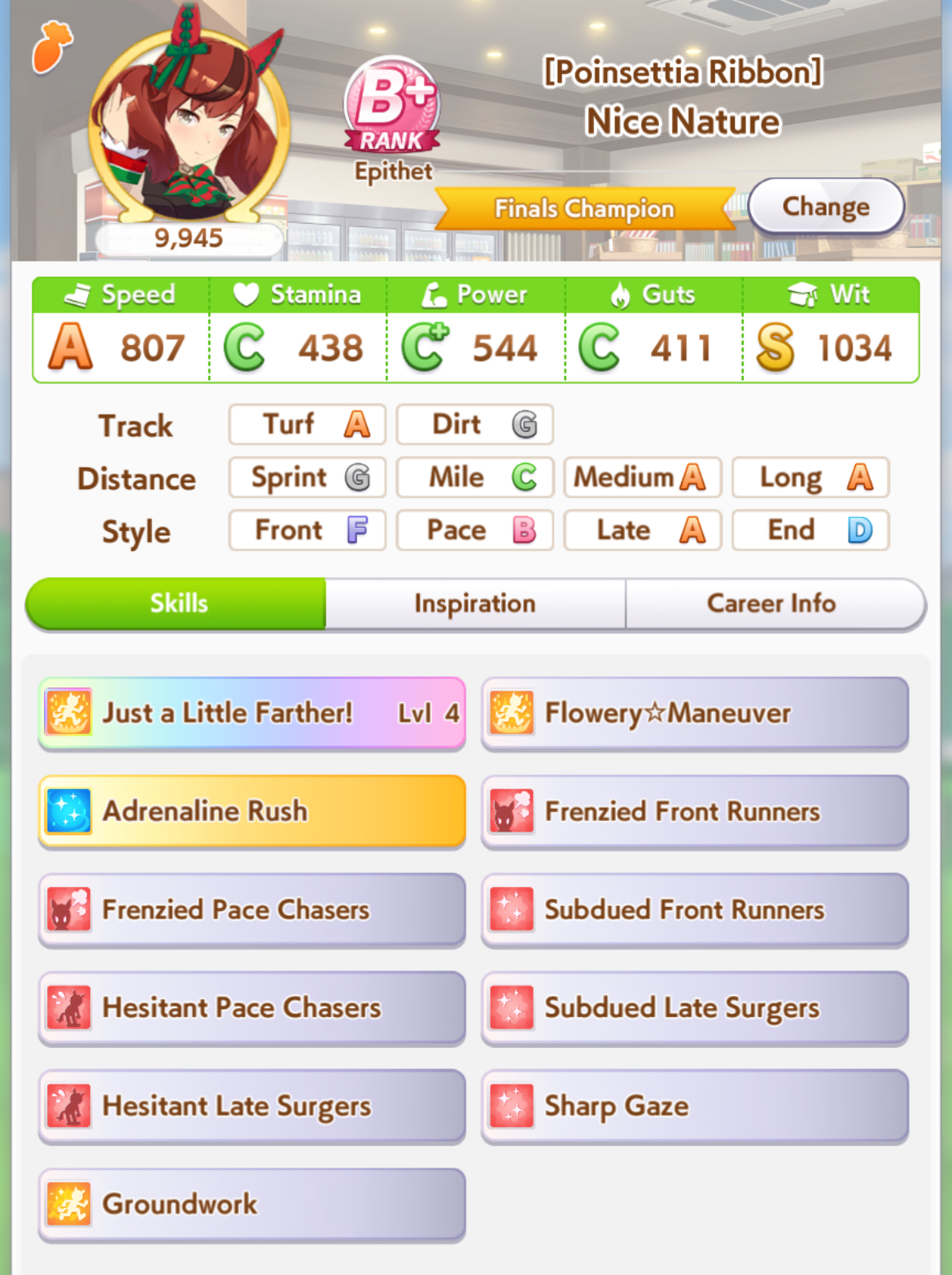Open the Frenzied Pace Chasers skill
The image size is (952, 1275).
point(251,910)
